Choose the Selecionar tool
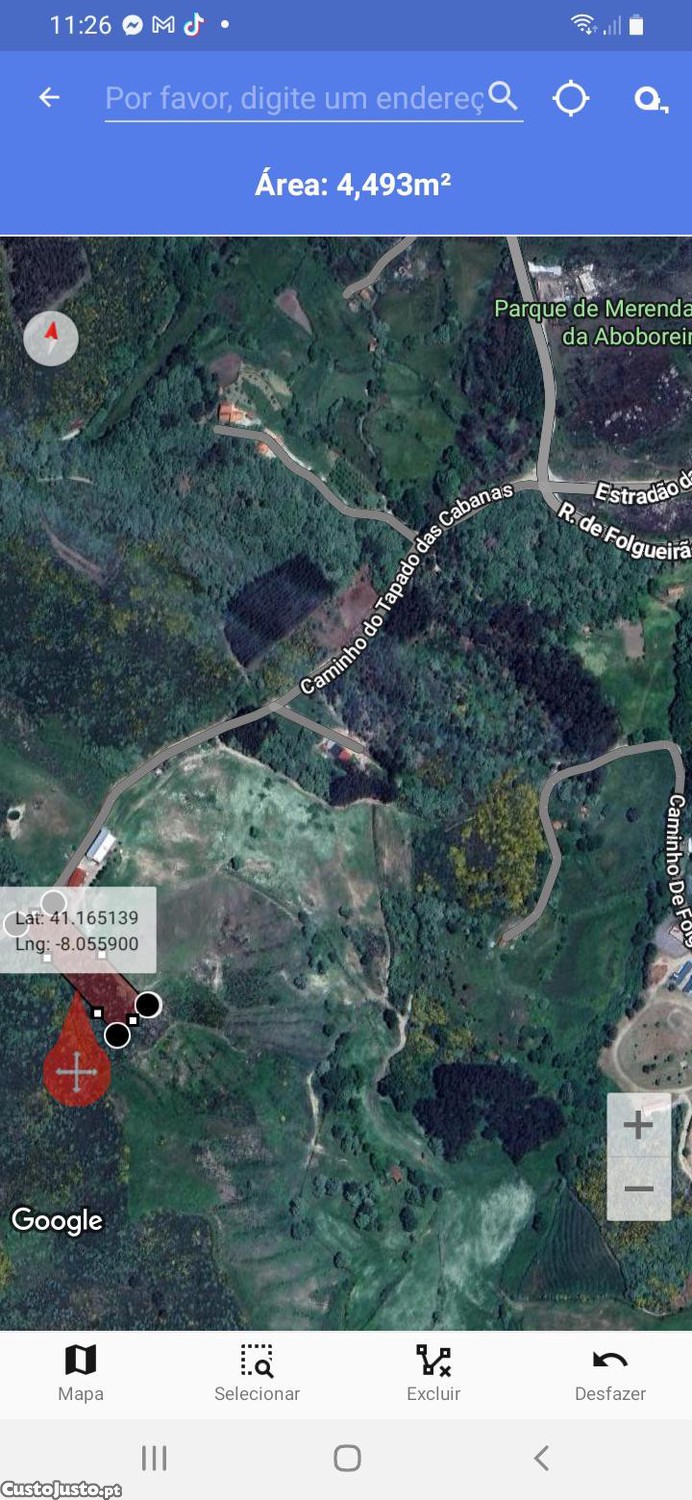The width and height of the screenshot is (692, 1500). coord(257,1373)
